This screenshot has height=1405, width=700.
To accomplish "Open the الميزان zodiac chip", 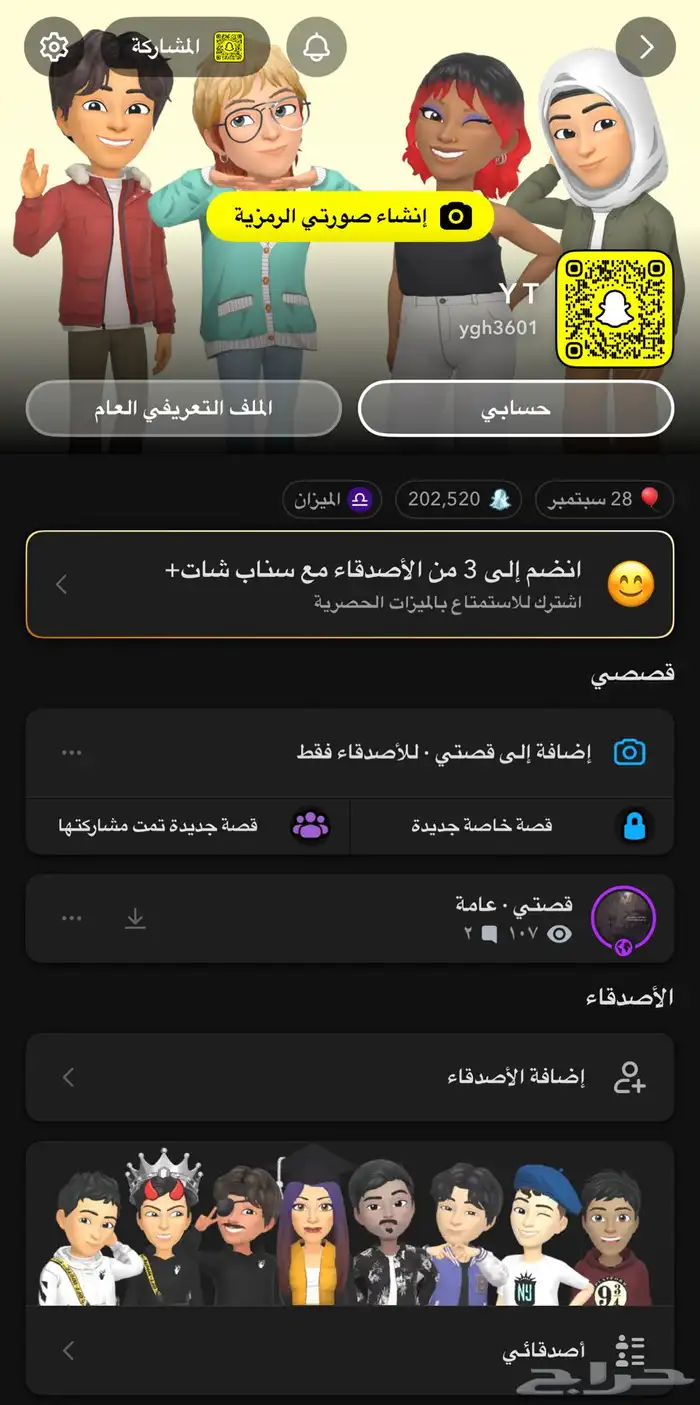I will (x=332, y=498).
